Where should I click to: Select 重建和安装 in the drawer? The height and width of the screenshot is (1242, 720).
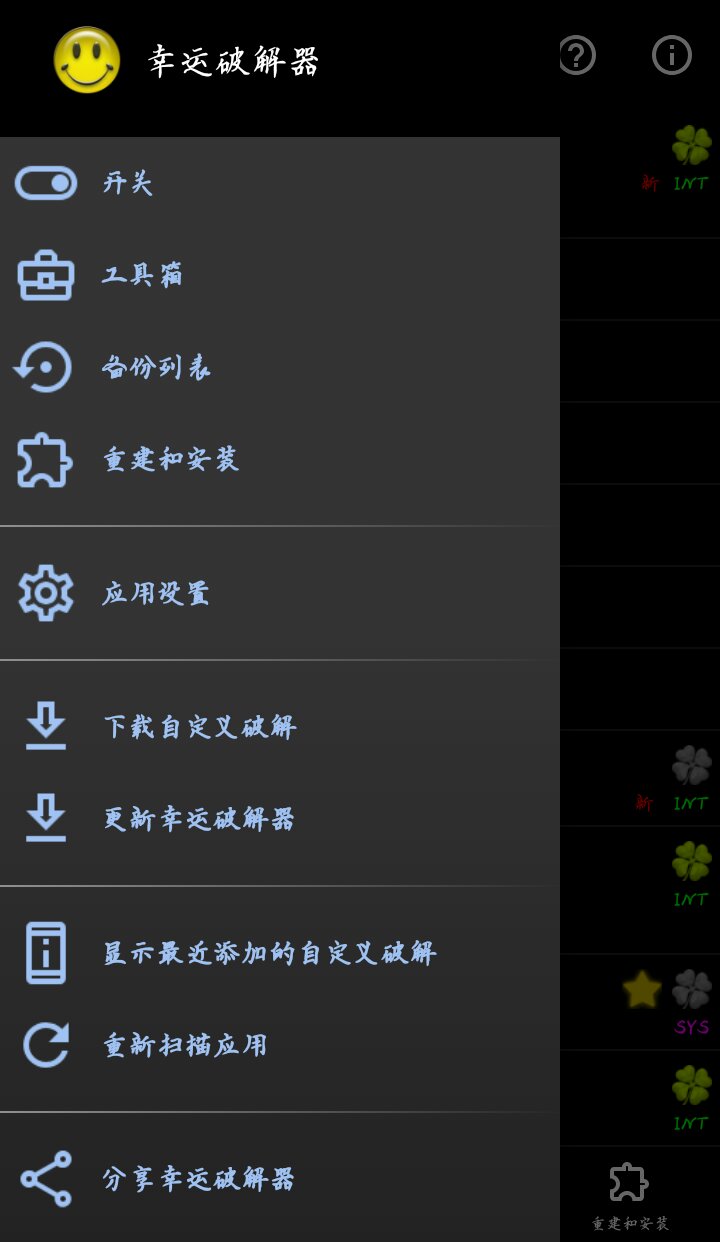click(170, 459)
